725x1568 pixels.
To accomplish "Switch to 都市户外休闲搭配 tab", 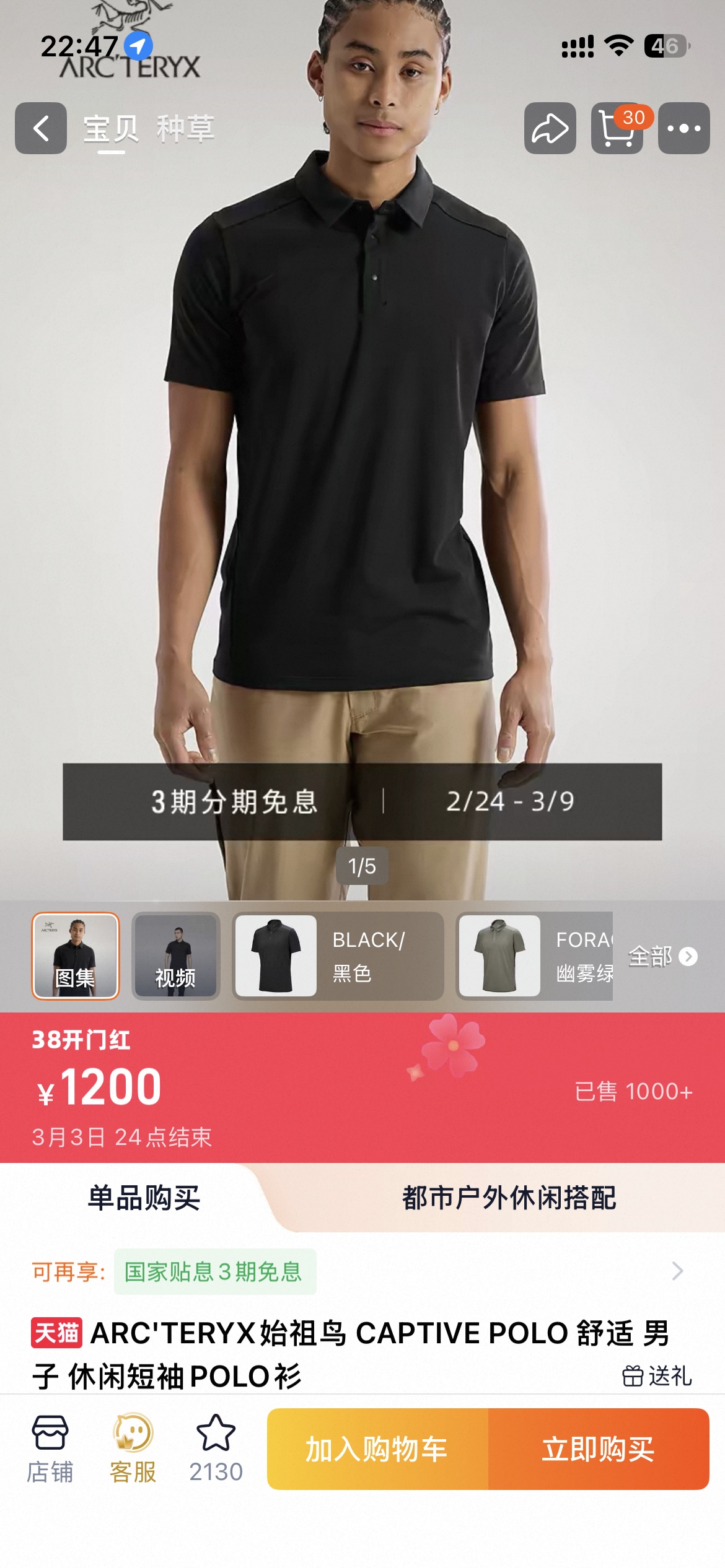I will pyautogui.click(x=508, y=1198).
